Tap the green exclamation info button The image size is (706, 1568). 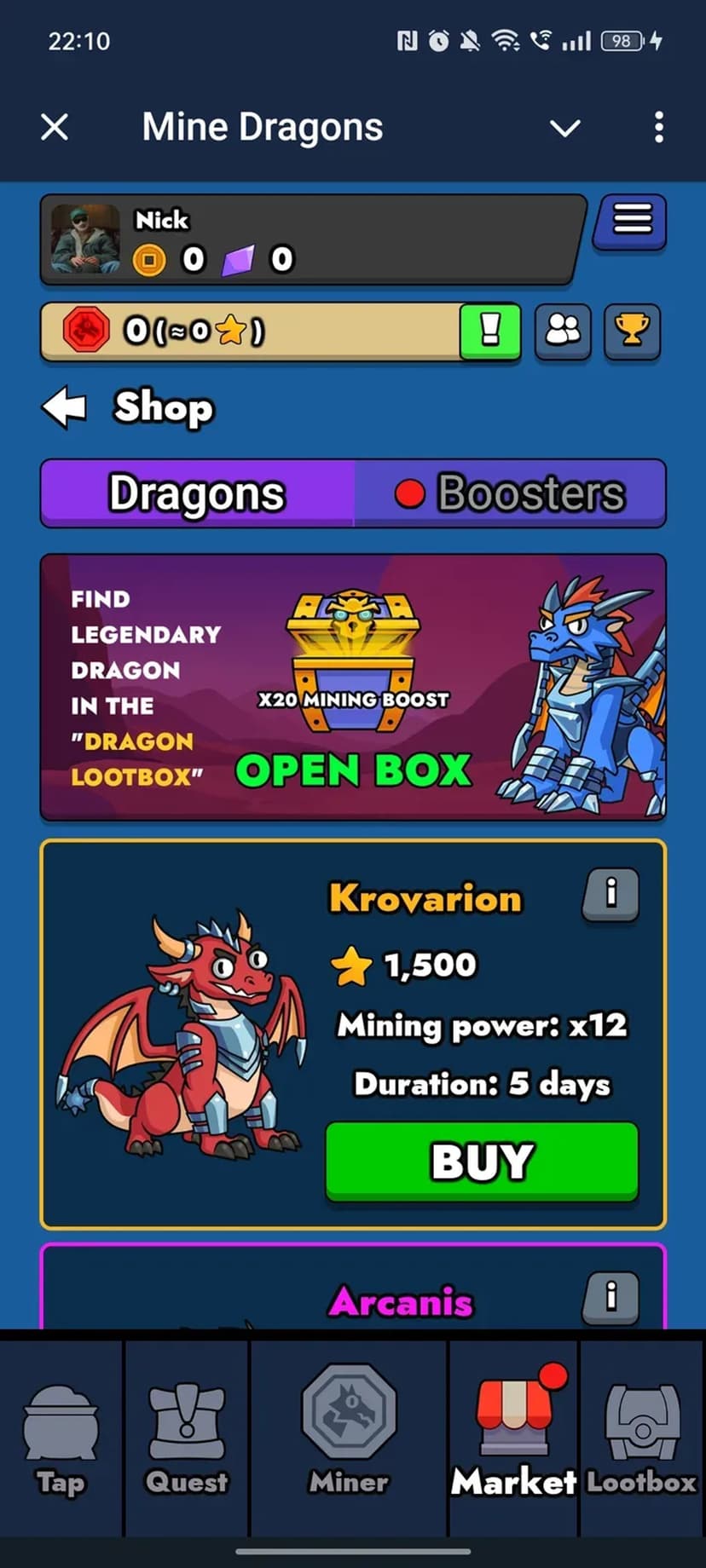(x=490, y=330)
